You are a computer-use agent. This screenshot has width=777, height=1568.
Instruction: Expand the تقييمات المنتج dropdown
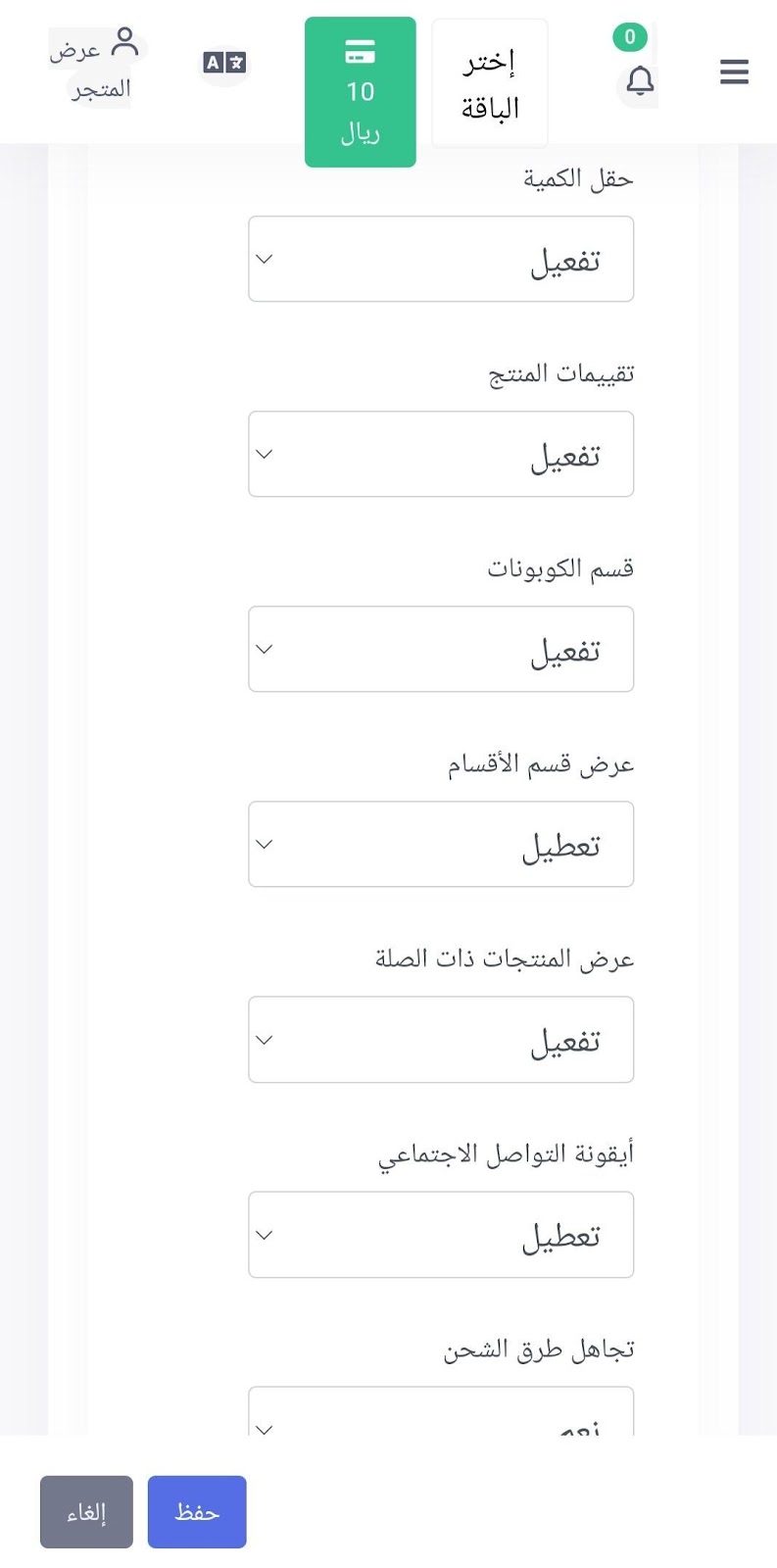[x=441, y=454]
